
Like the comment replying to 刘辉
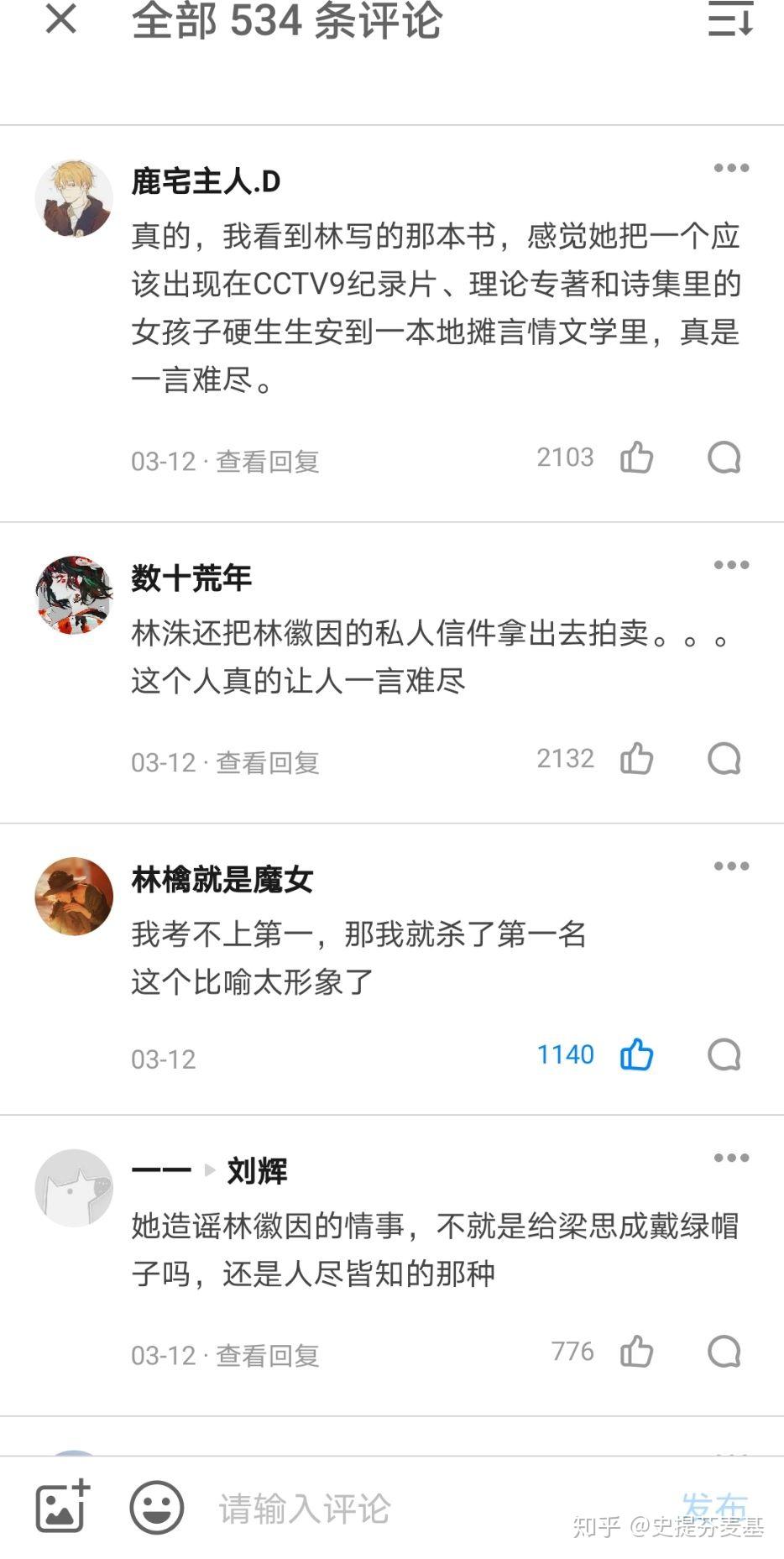636,1352
